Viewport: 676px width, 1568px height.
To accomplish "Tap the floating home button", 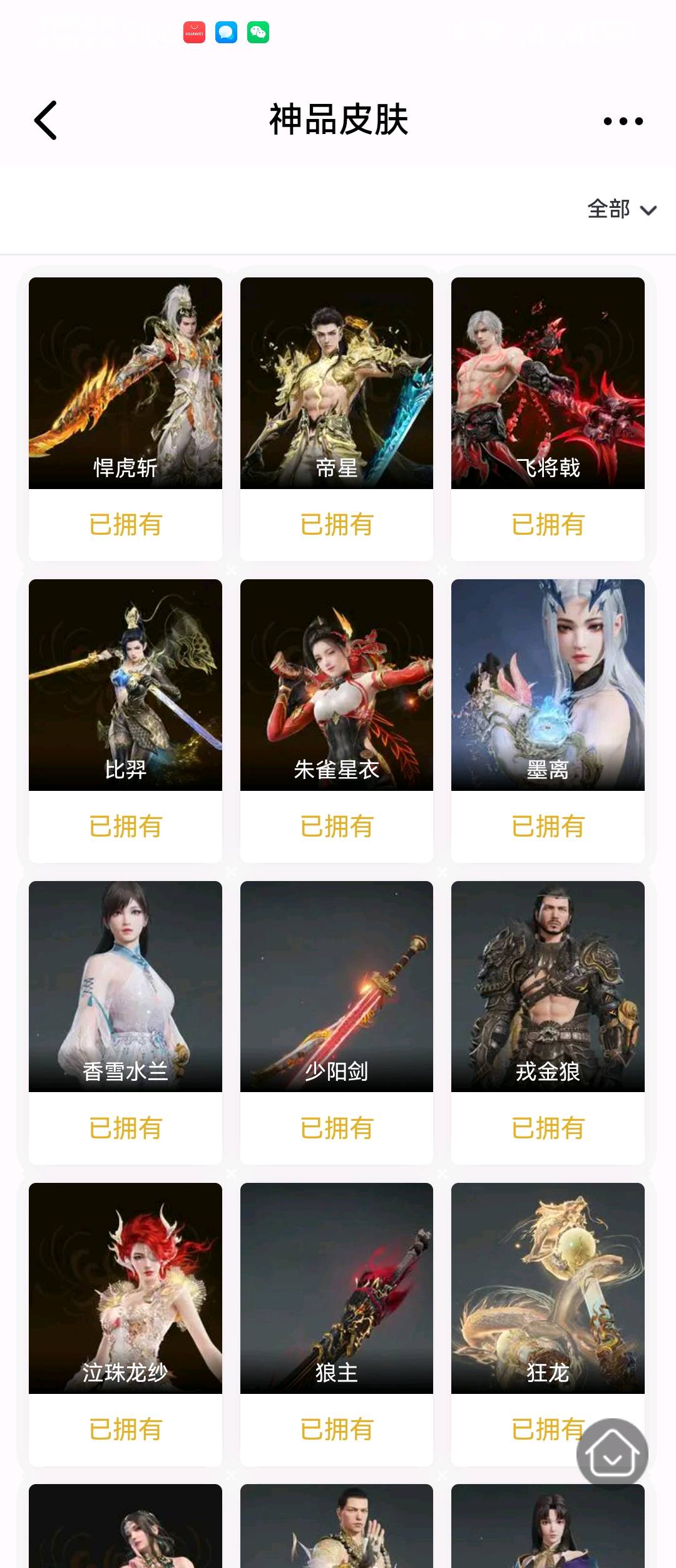I will pos(612,1453).
